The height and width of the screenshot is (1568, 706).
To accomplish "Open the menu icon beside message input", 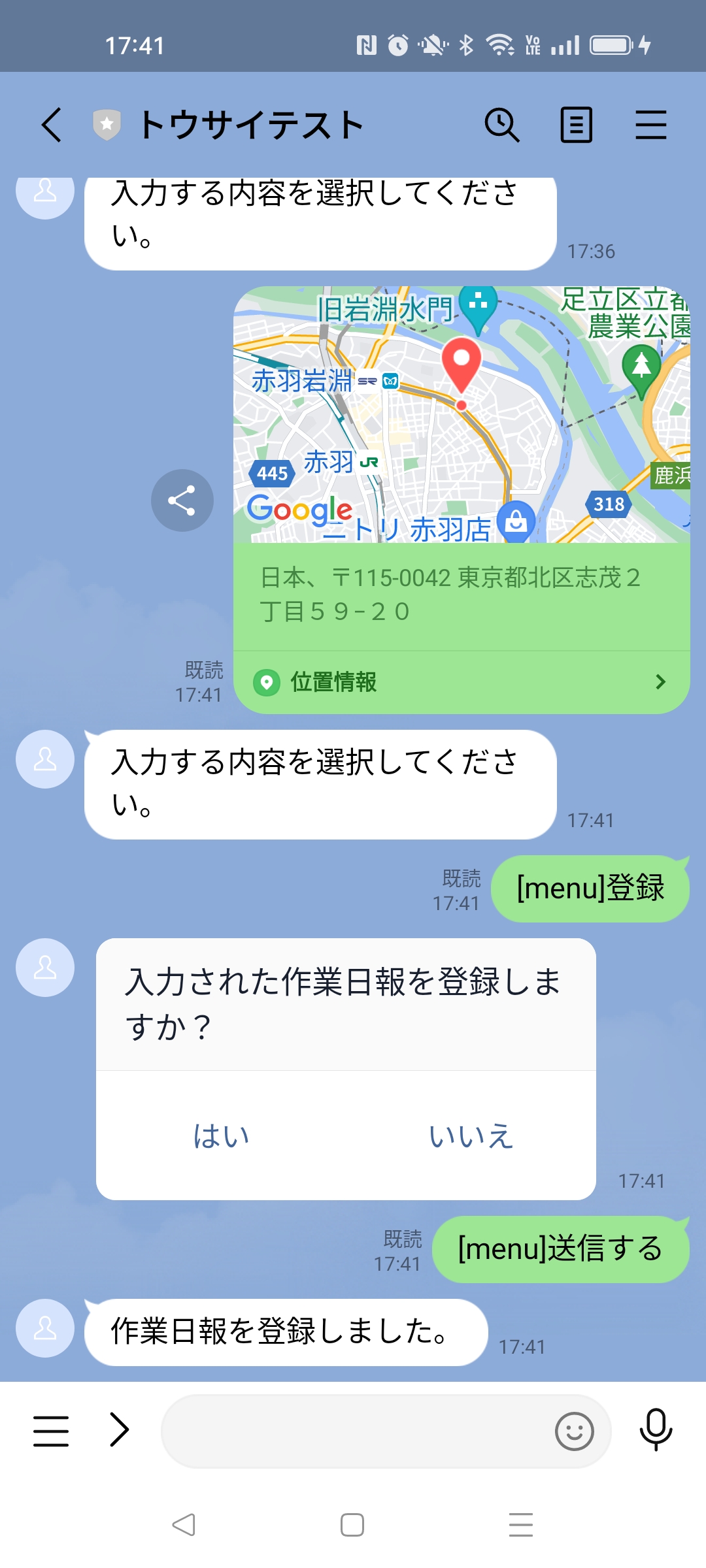I will pyautogui.click(x=51, y=1431).
